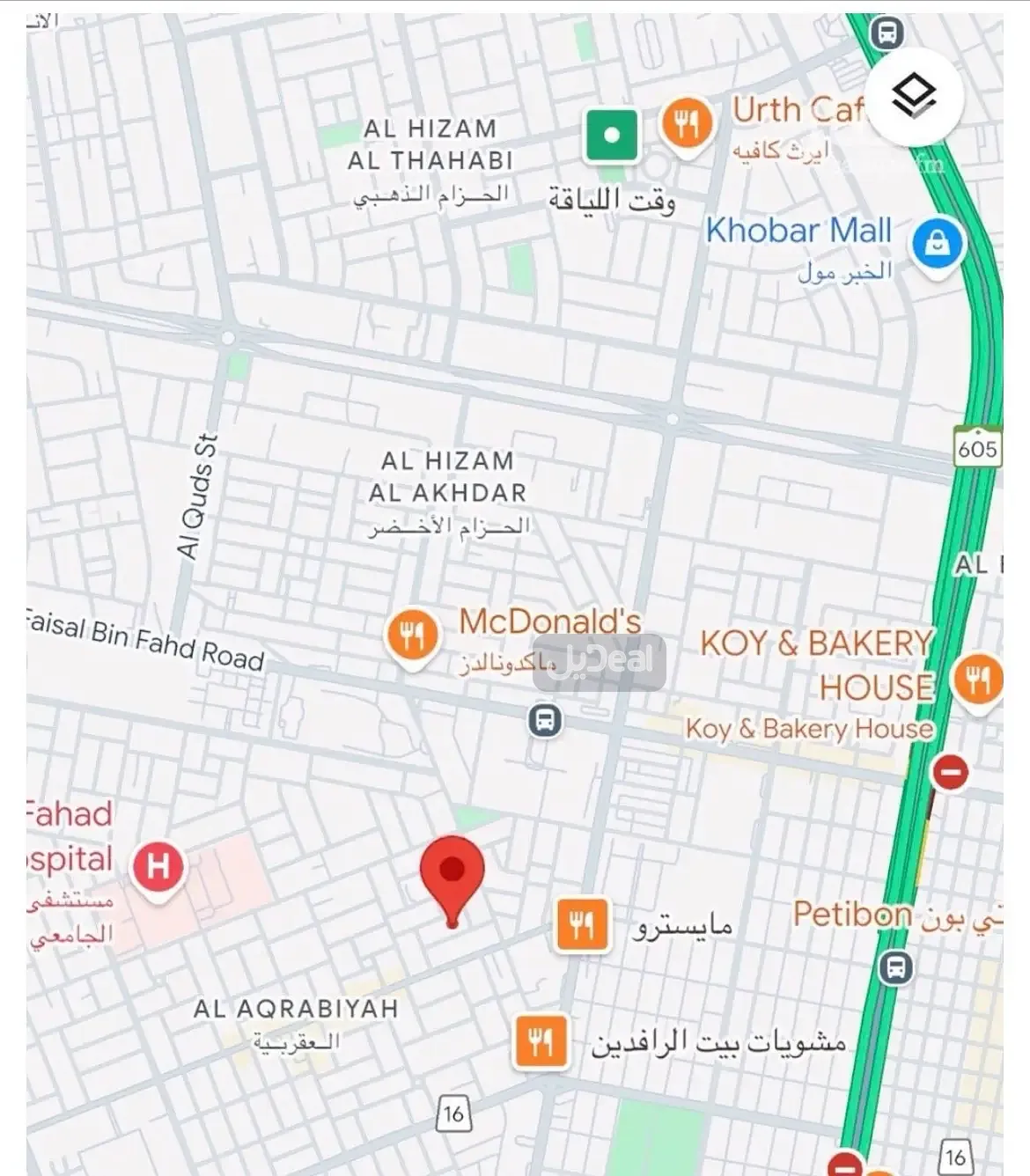Open the مشويات بيت الرافدين restaurant marker
The image size is (1030, 1176).
541,1041
